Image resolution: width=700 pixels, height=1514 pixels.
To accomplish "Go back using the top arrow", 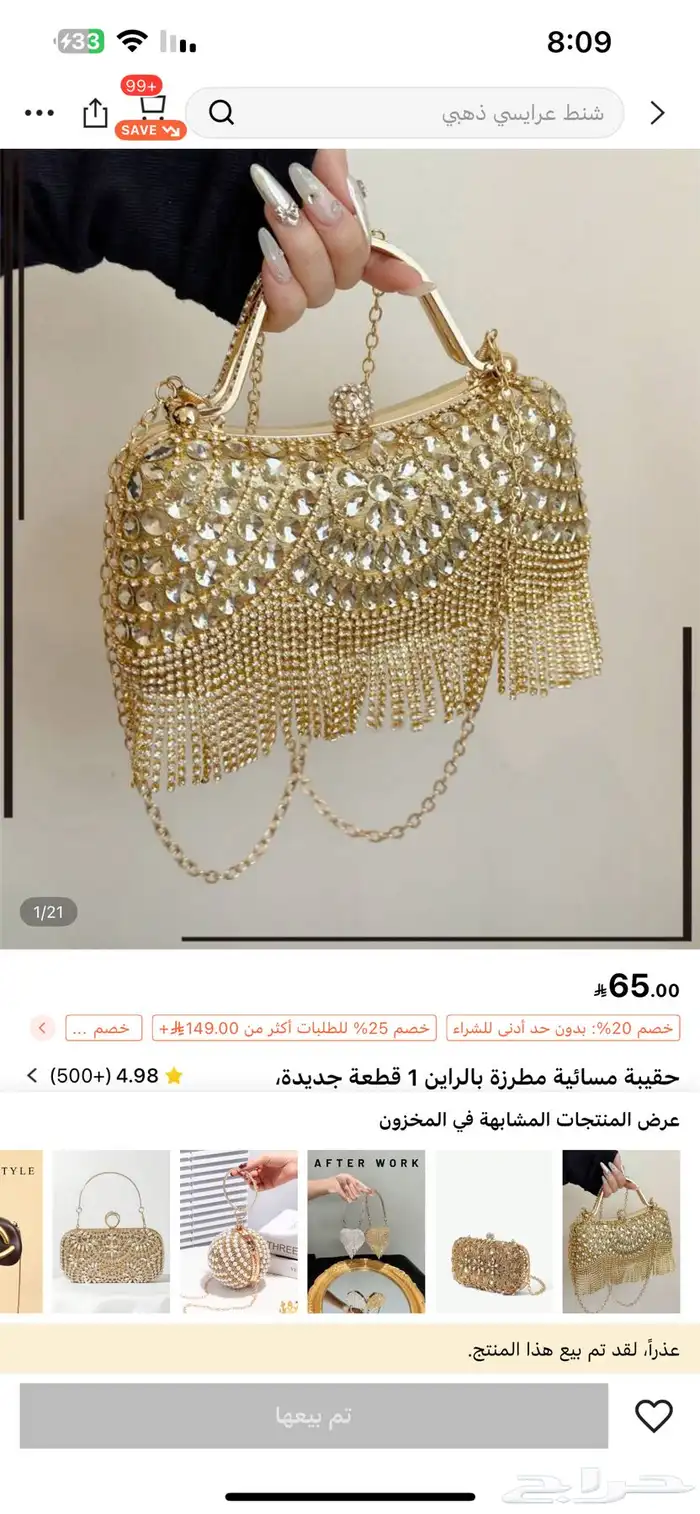I will [x=657, y=113].
